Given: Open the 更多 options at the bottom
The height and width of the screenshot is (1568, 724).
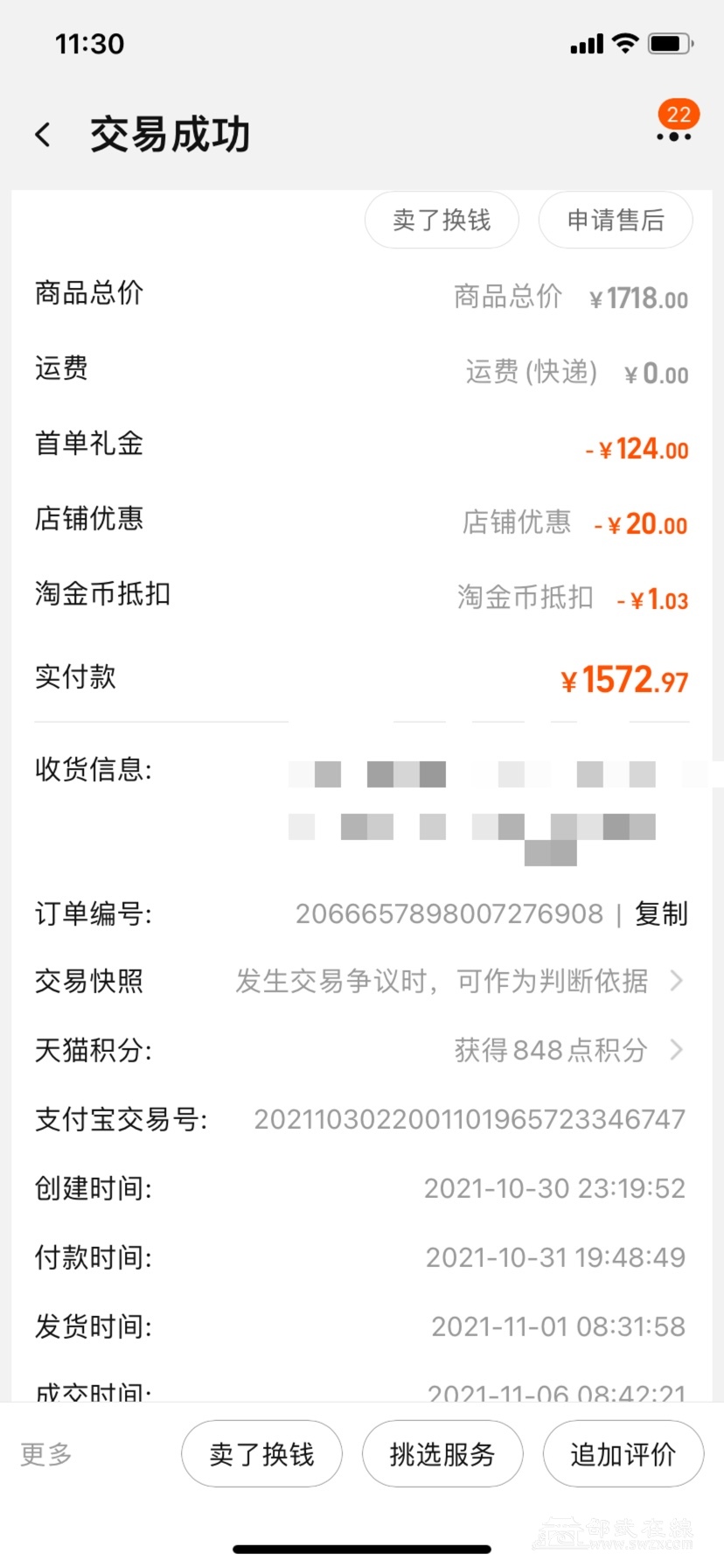Looking at the screenshot, I should pos(46,1454).
